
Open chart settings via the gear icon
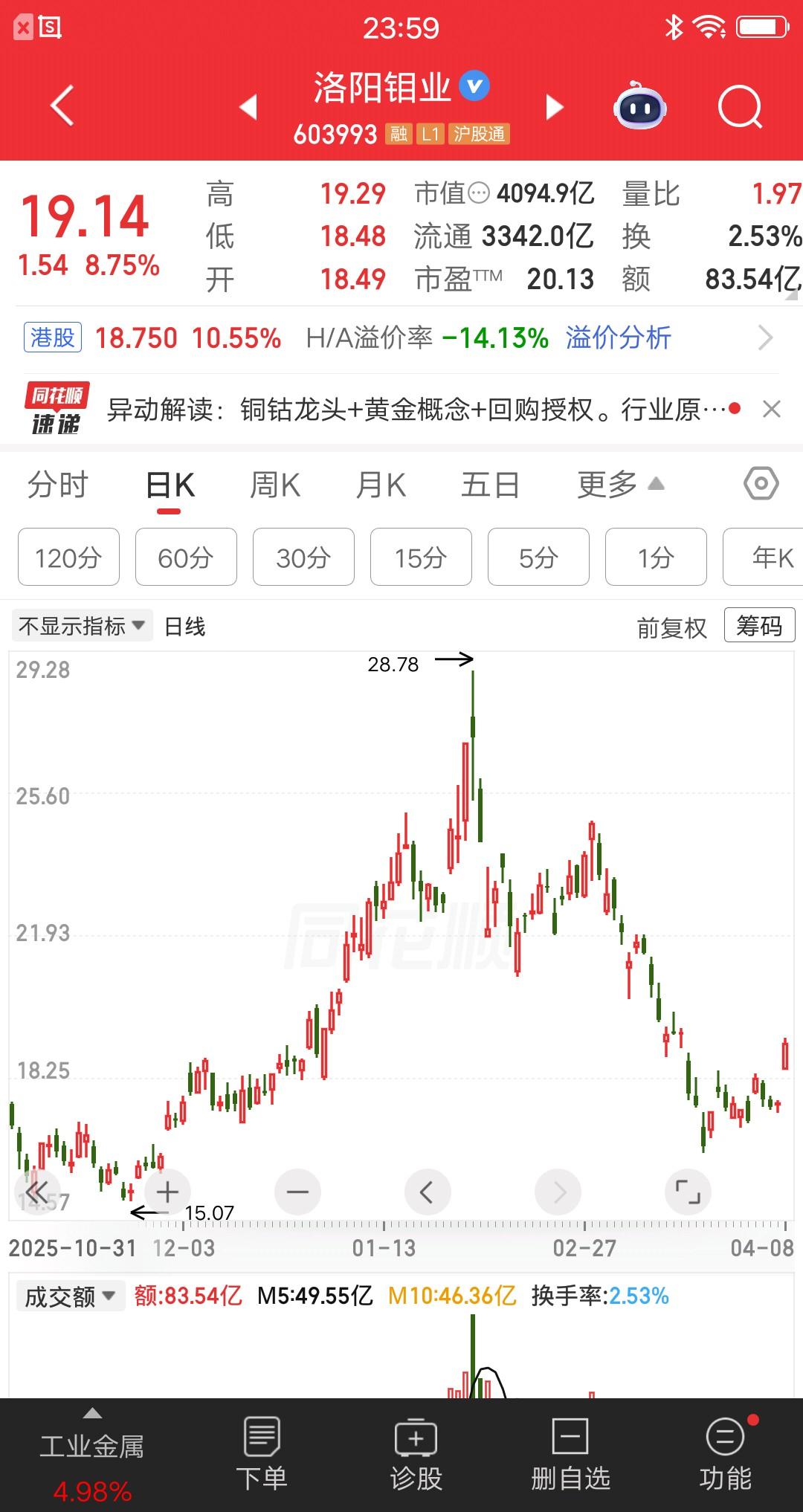pos(760,483)
